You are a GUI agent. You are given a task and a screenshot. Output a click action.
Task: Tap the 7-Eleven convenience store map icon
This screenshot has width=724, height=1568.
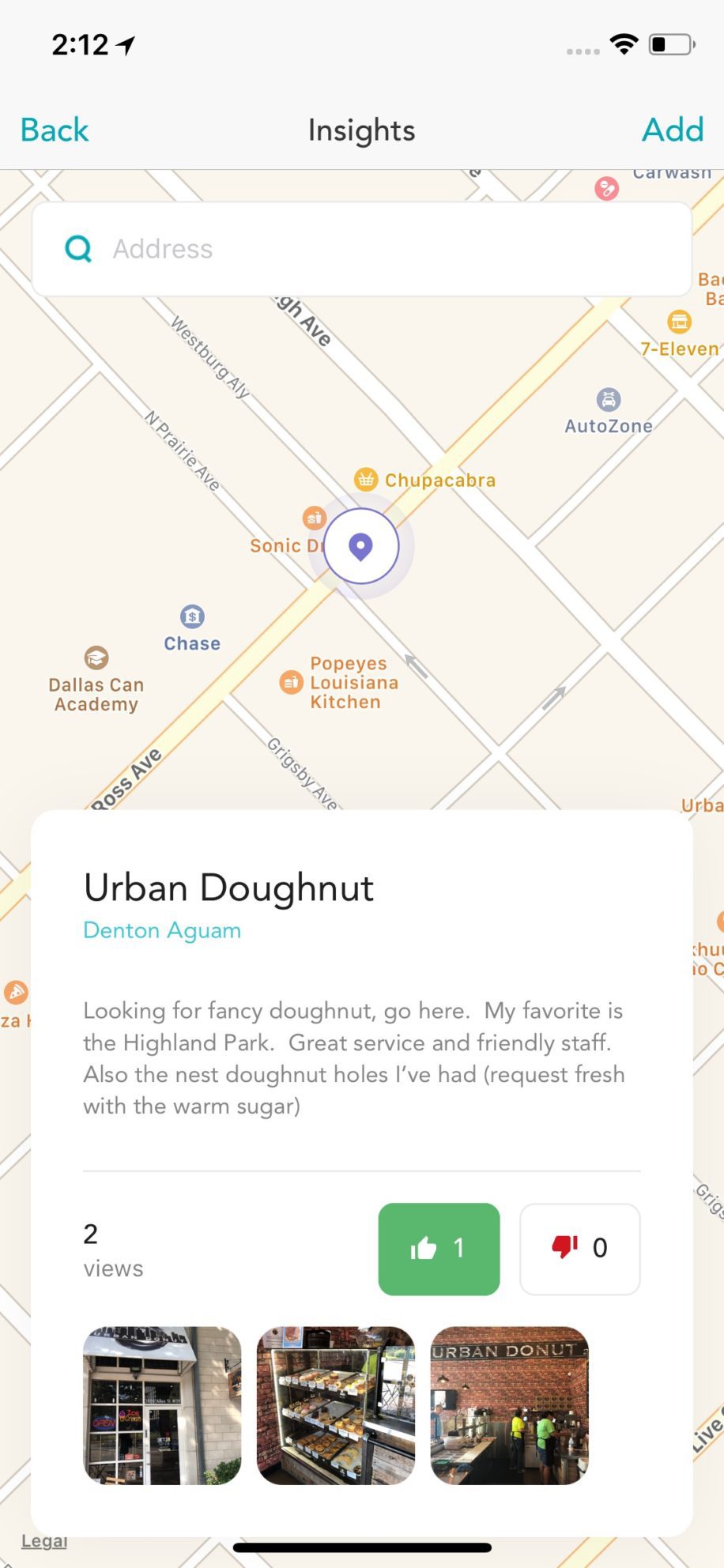pyautogui.click(x=678, y=322)
